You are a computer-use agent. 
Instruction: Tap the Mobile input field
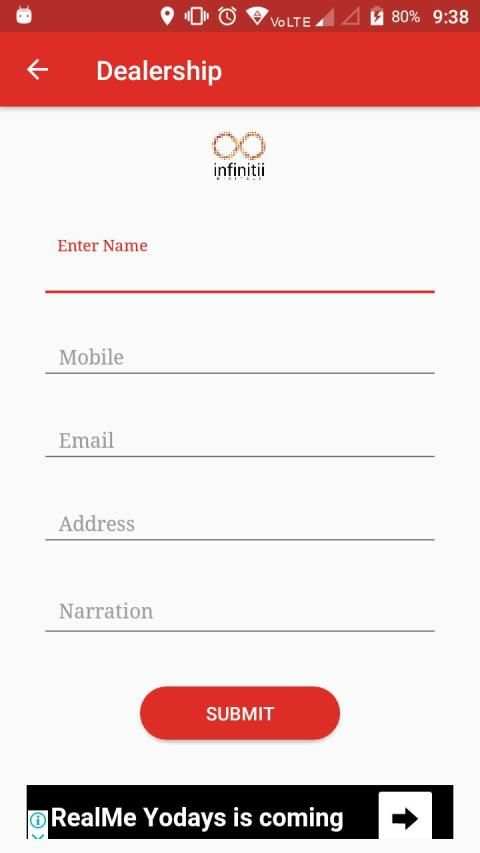click(239, 357)
